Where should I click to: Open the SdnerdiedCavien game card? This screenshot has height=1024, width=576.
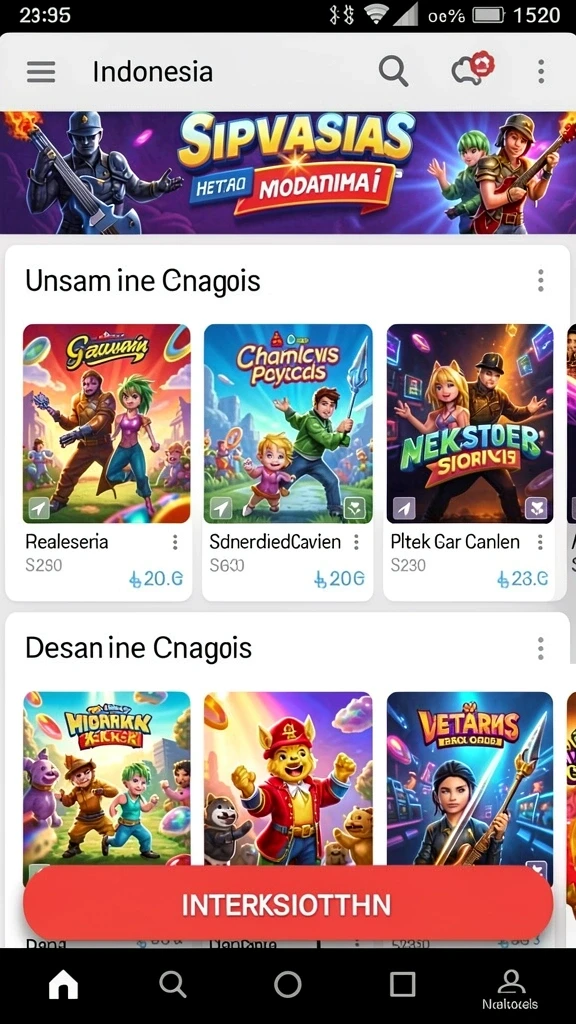pos(287,461)
